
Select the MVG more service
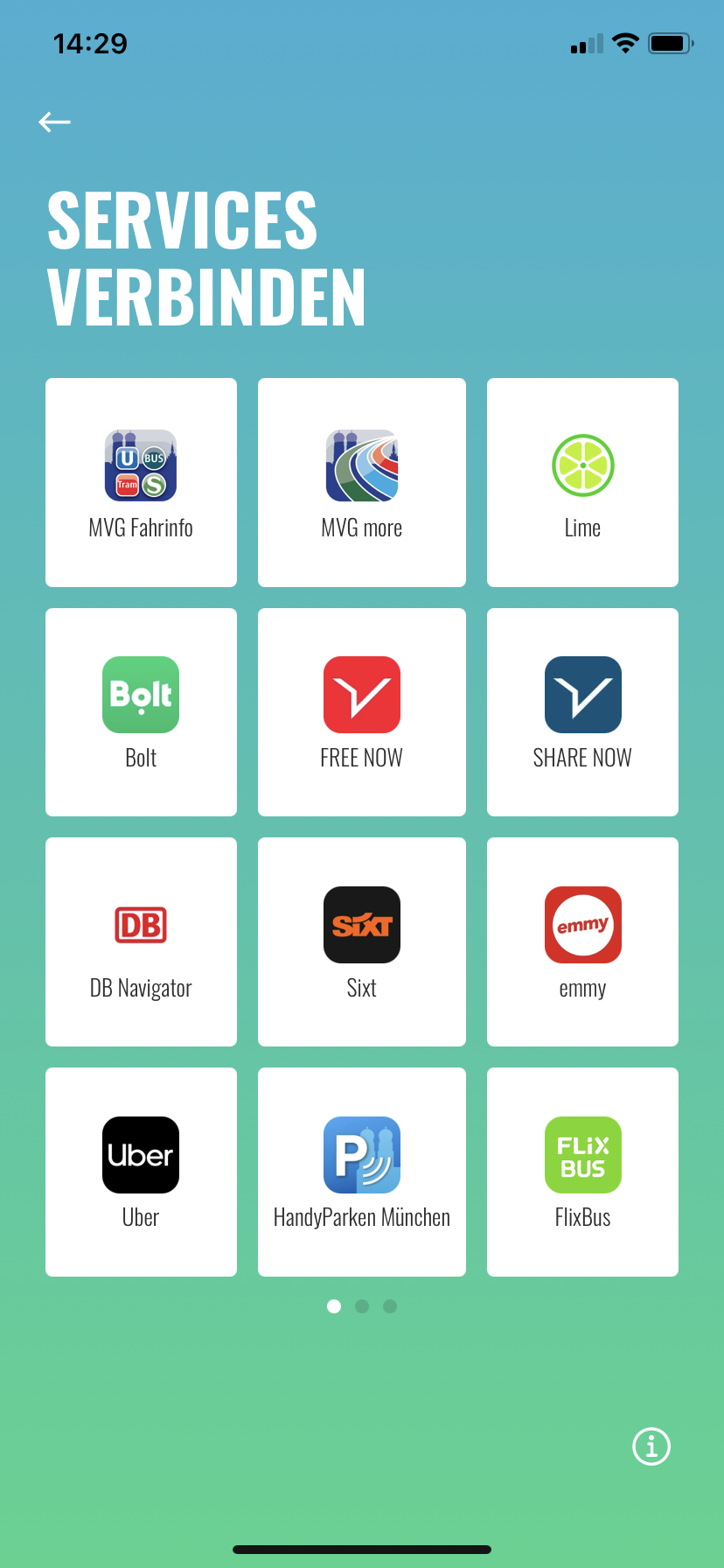pyautogui.click(x=361, y=482)
